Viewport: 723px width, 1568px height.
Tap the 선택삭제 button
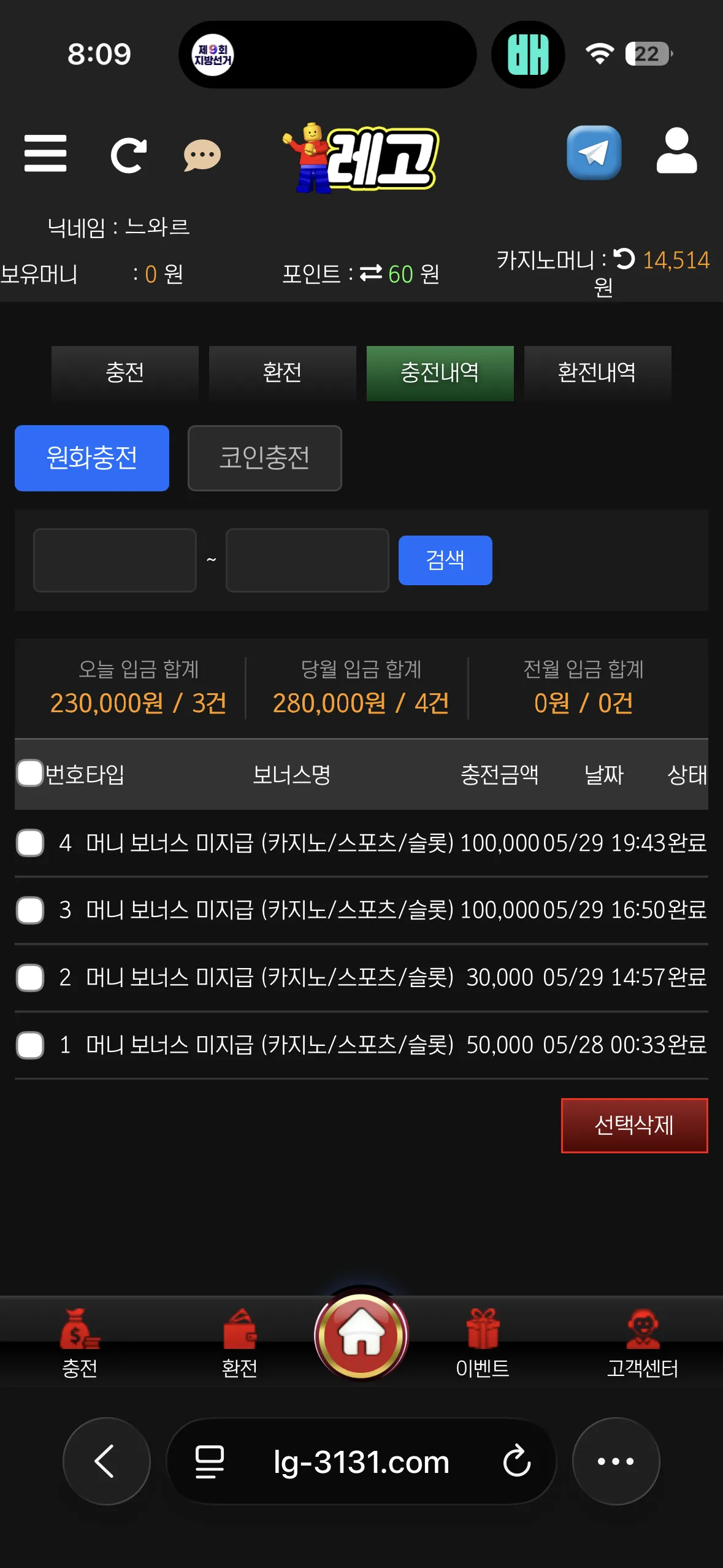coord(635,1126)
